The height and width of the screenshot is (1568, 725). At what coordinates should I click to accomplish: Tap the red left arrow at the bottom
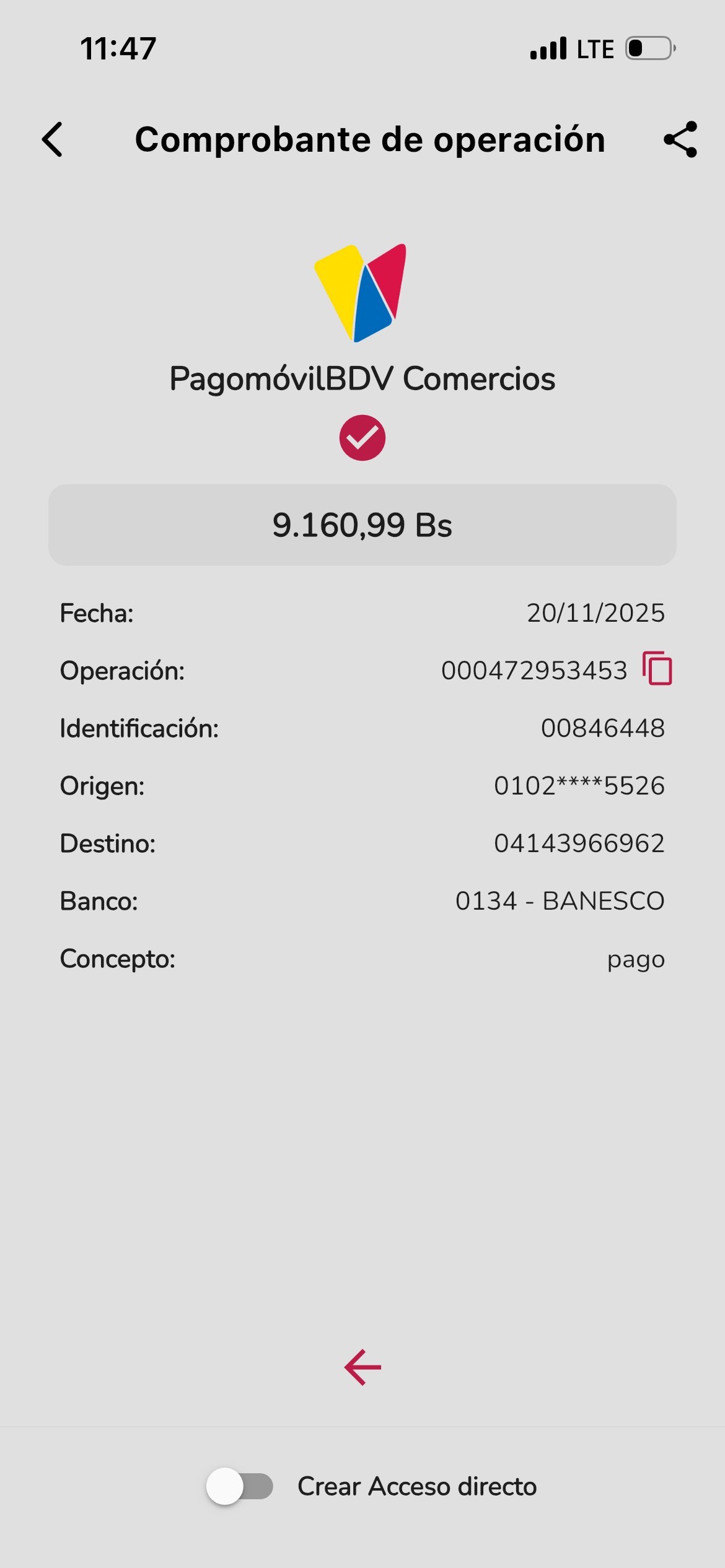tap(362, 1367)
